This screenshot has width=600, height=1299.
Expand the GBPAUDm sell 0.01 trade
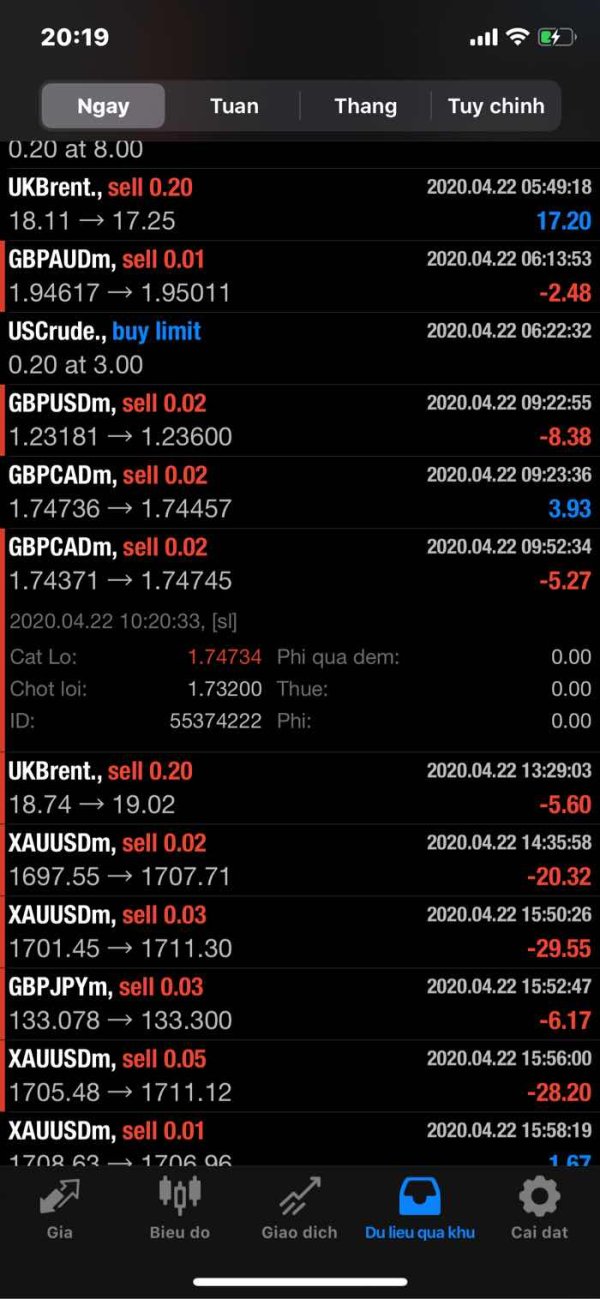pyautogui.click(x=300, y=277)
